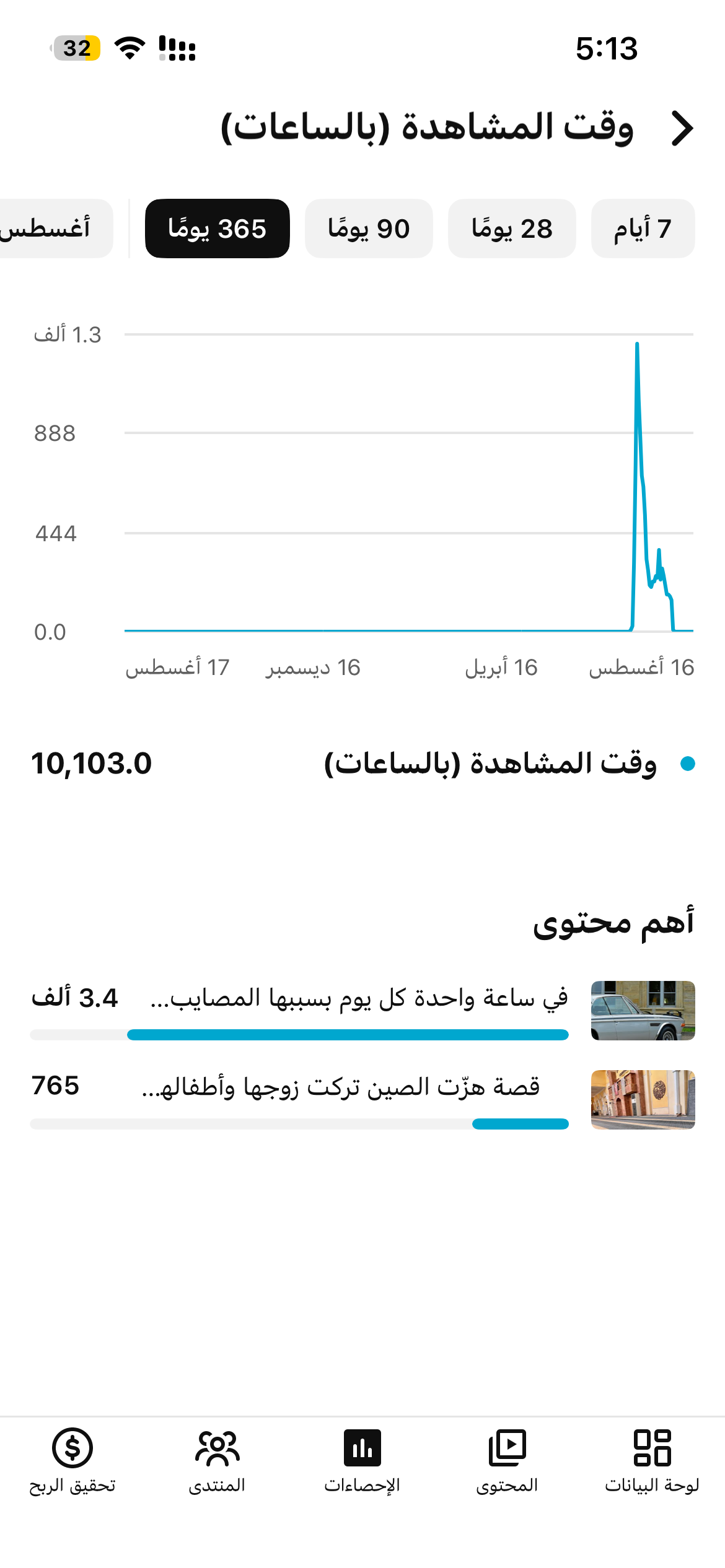Screen dimensions: 725x1568
Task: Switch to the 28 يومًا range
Action: [x=512, y=229]
